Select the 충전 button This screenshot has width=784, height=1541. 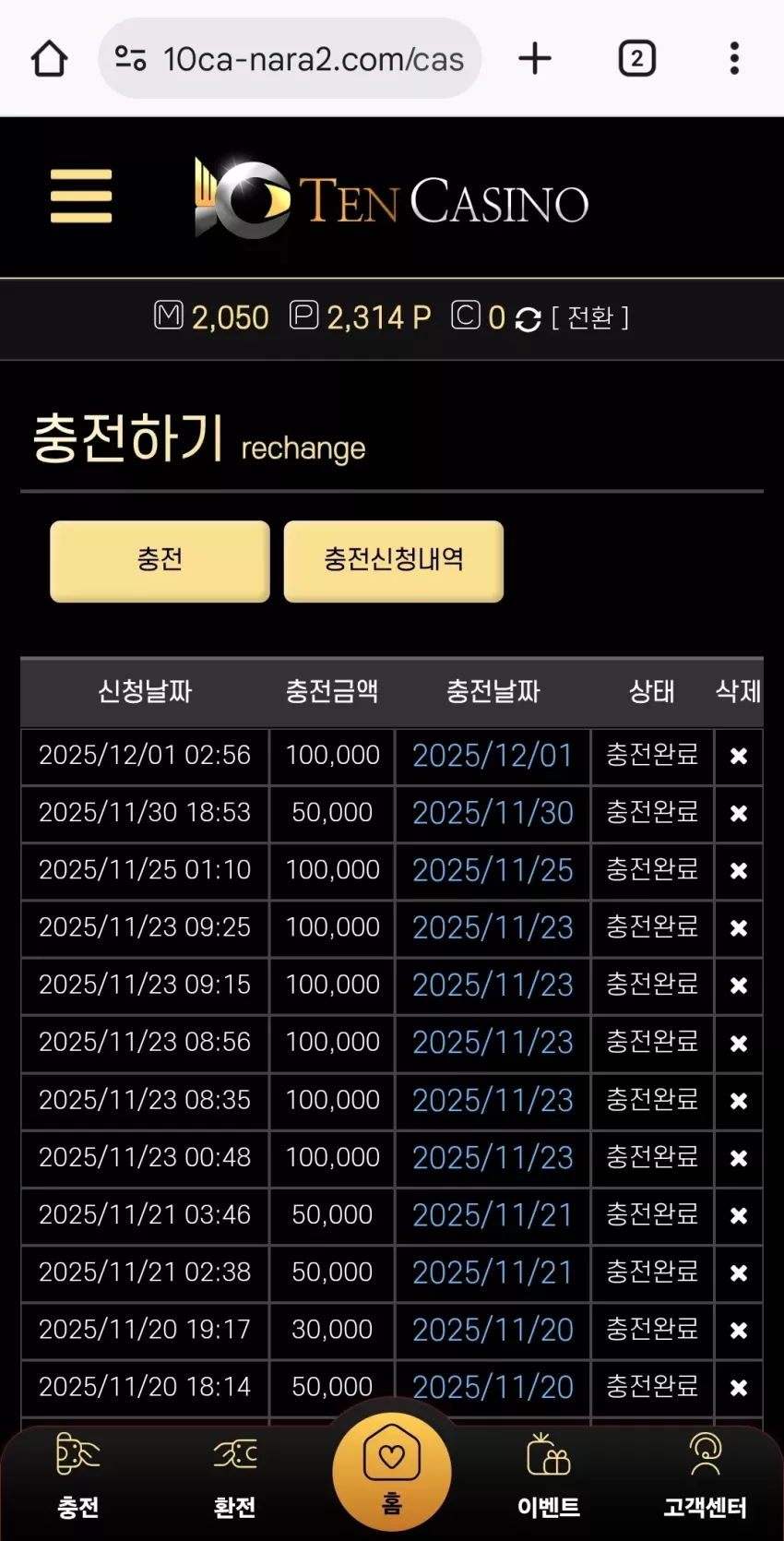coord(160,561)
